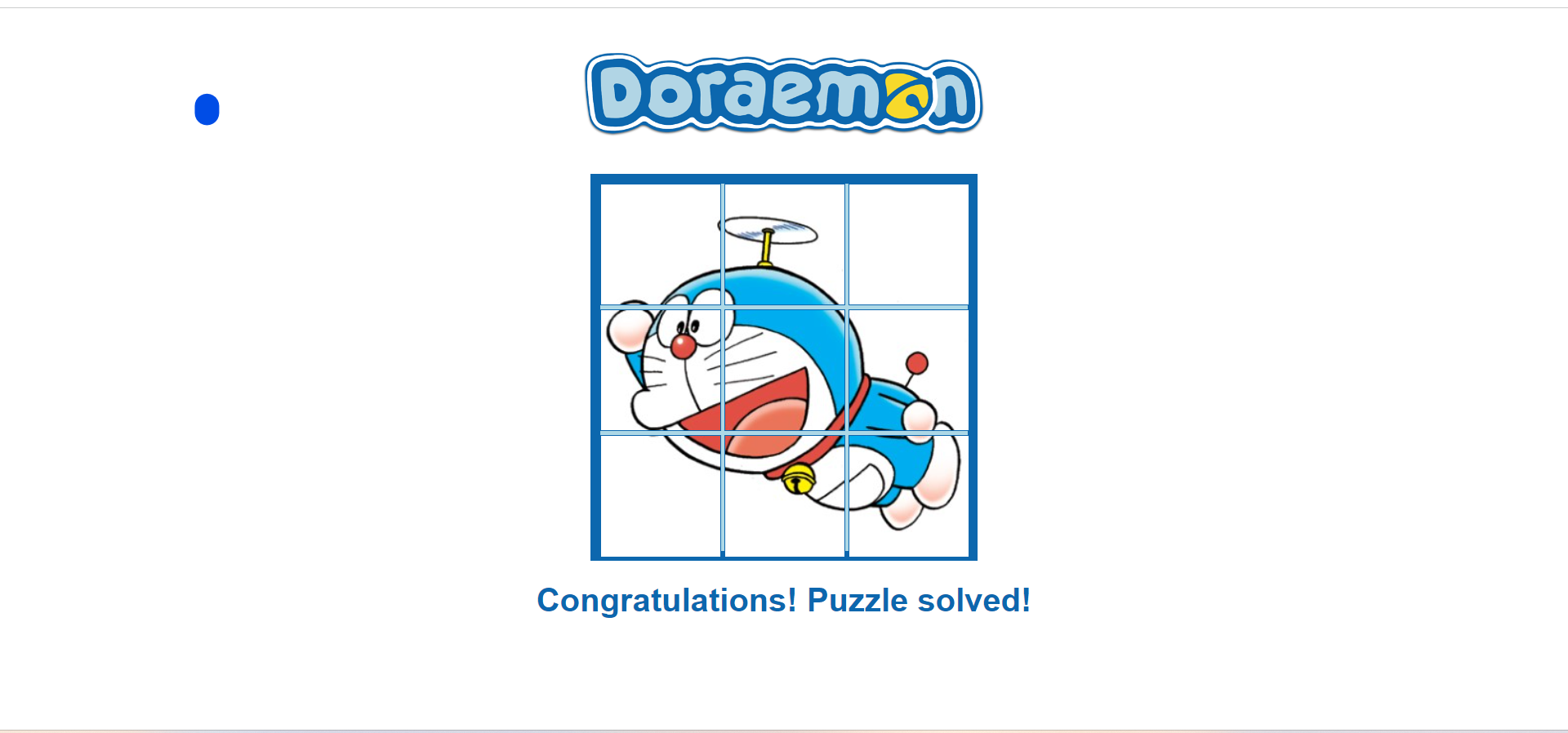Tap the puzzle tile with the propeller
The height and width of the screenshot is (733, 1568).
coord(784,245)
